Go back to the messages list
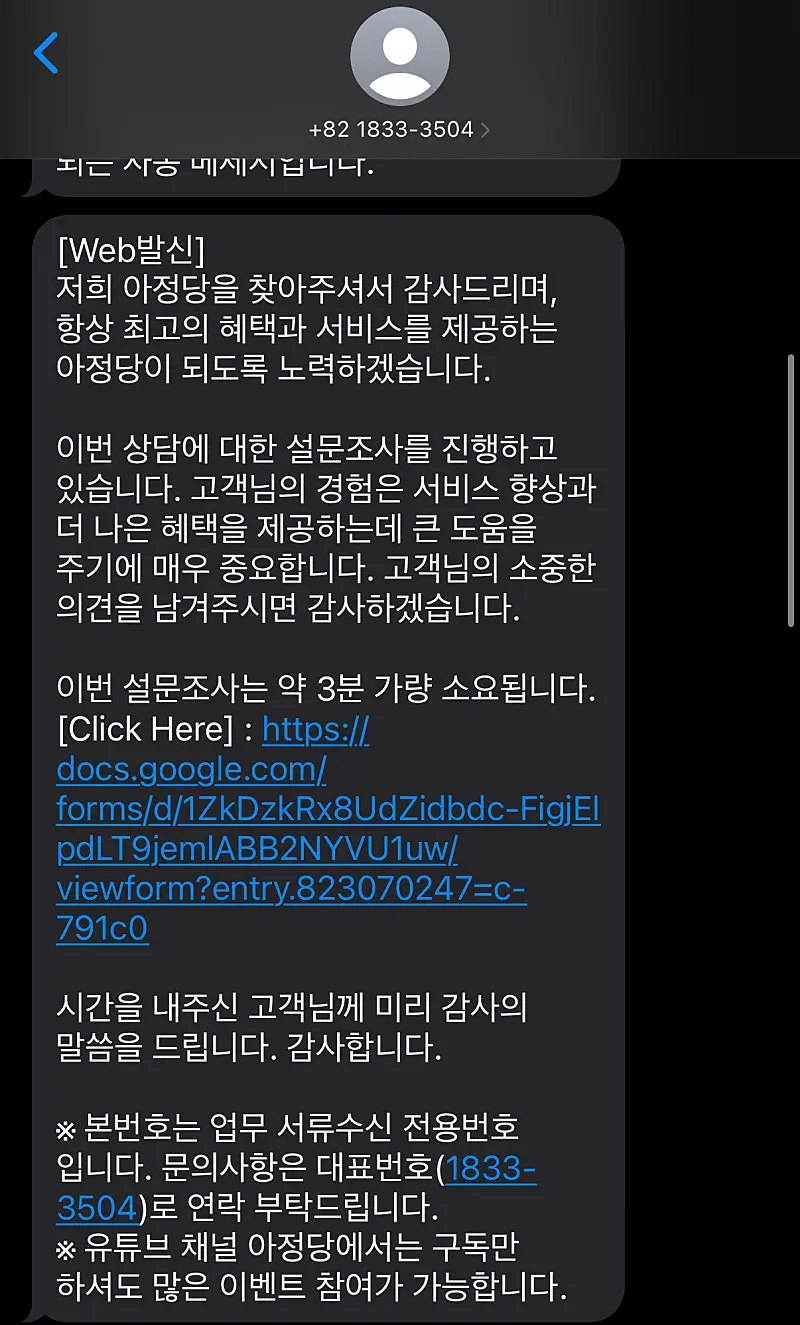 [x=46, y=53]
